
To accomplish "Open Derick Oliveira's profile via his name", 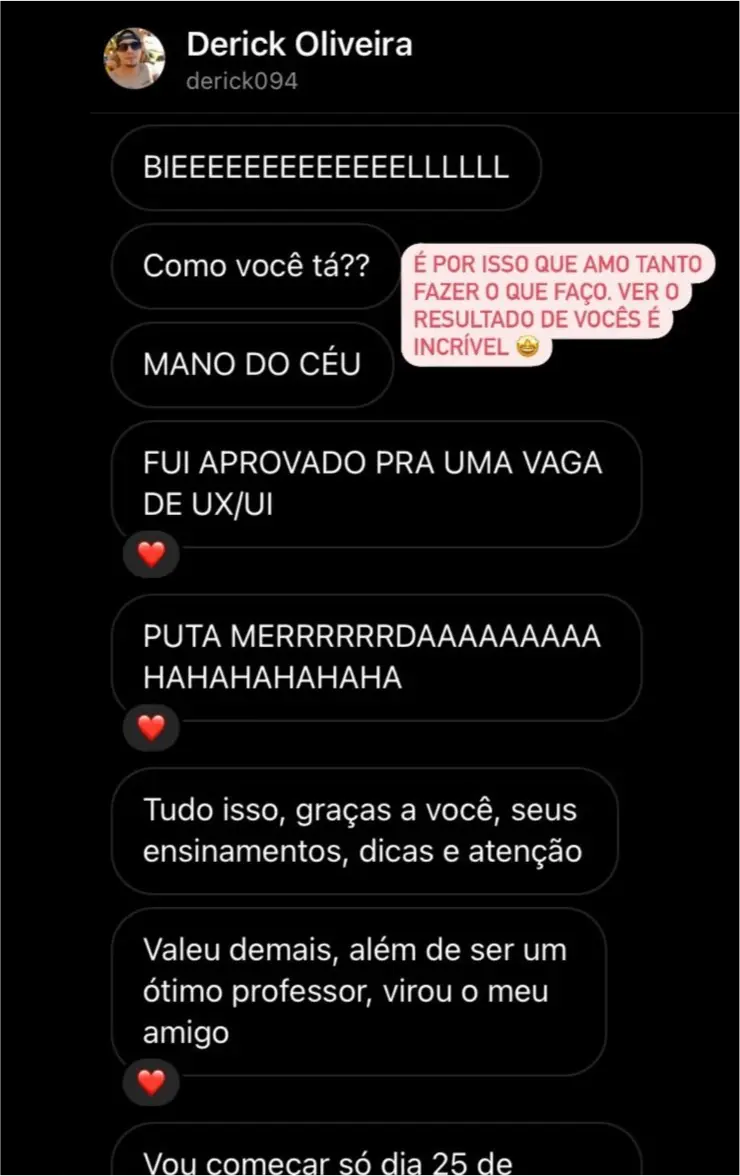I will tap(299, 44).
